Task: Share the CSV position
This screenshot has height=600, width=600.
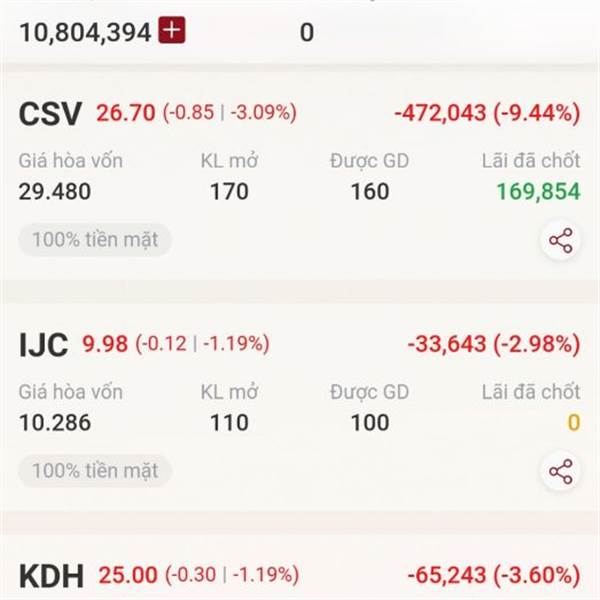Action: tap(561, 240)
